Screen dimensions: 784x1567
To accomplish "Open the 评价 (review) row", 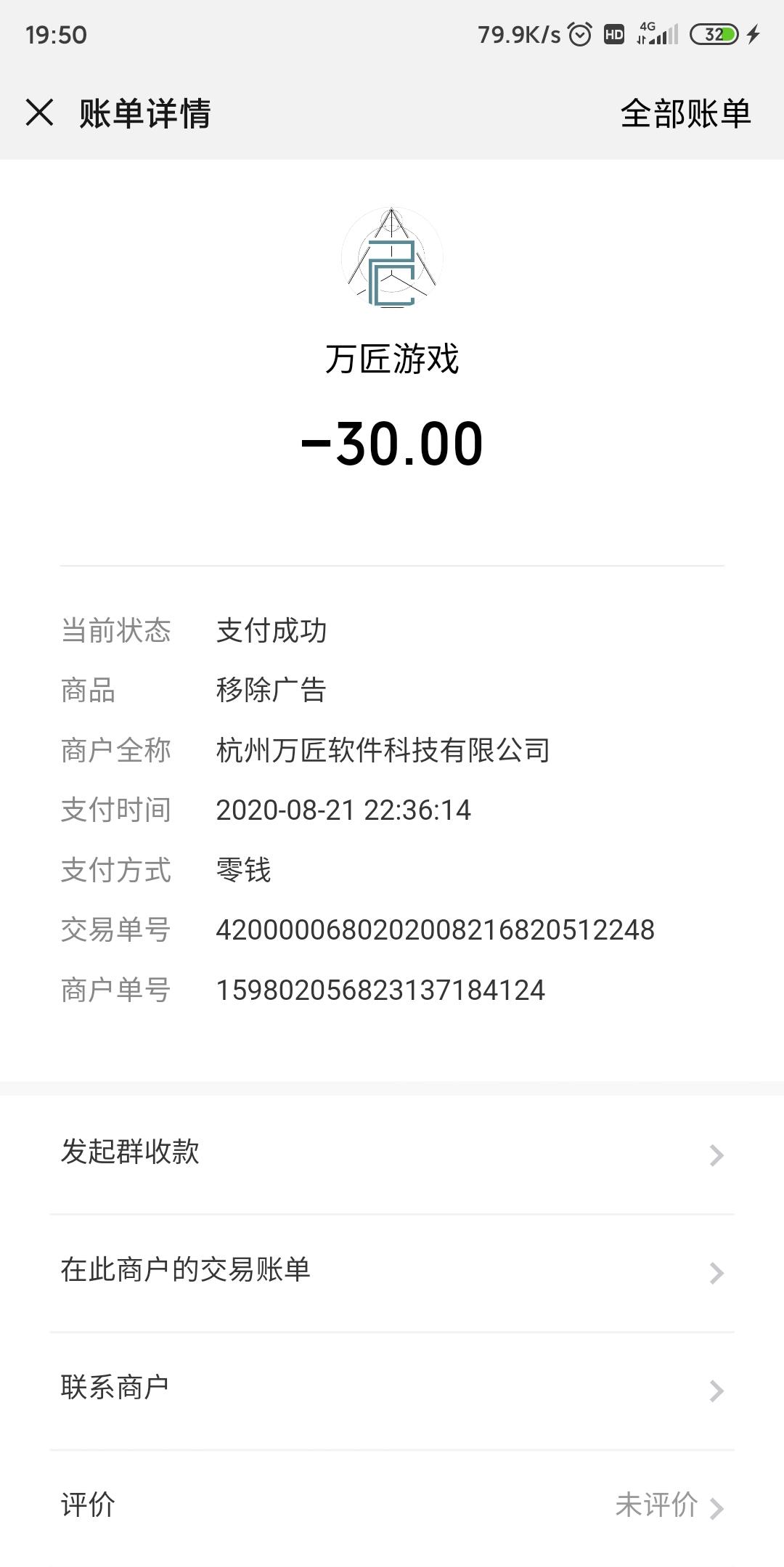I will click(x=392, y=1505).
